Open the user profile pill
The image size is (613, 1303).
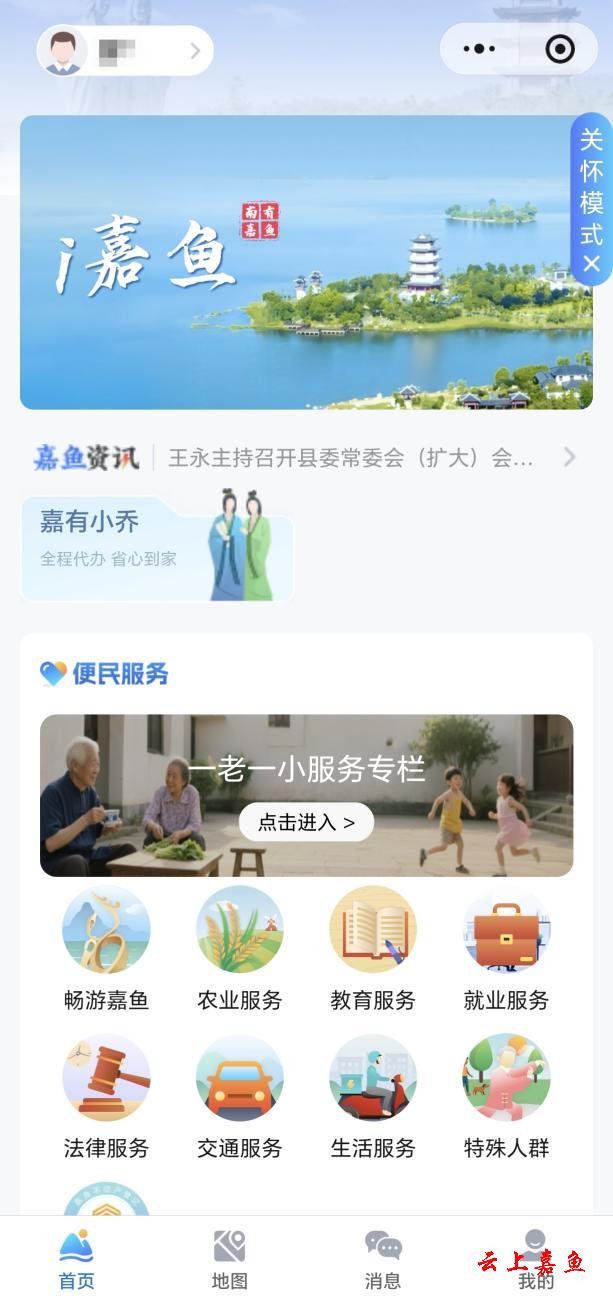(125, 50)
